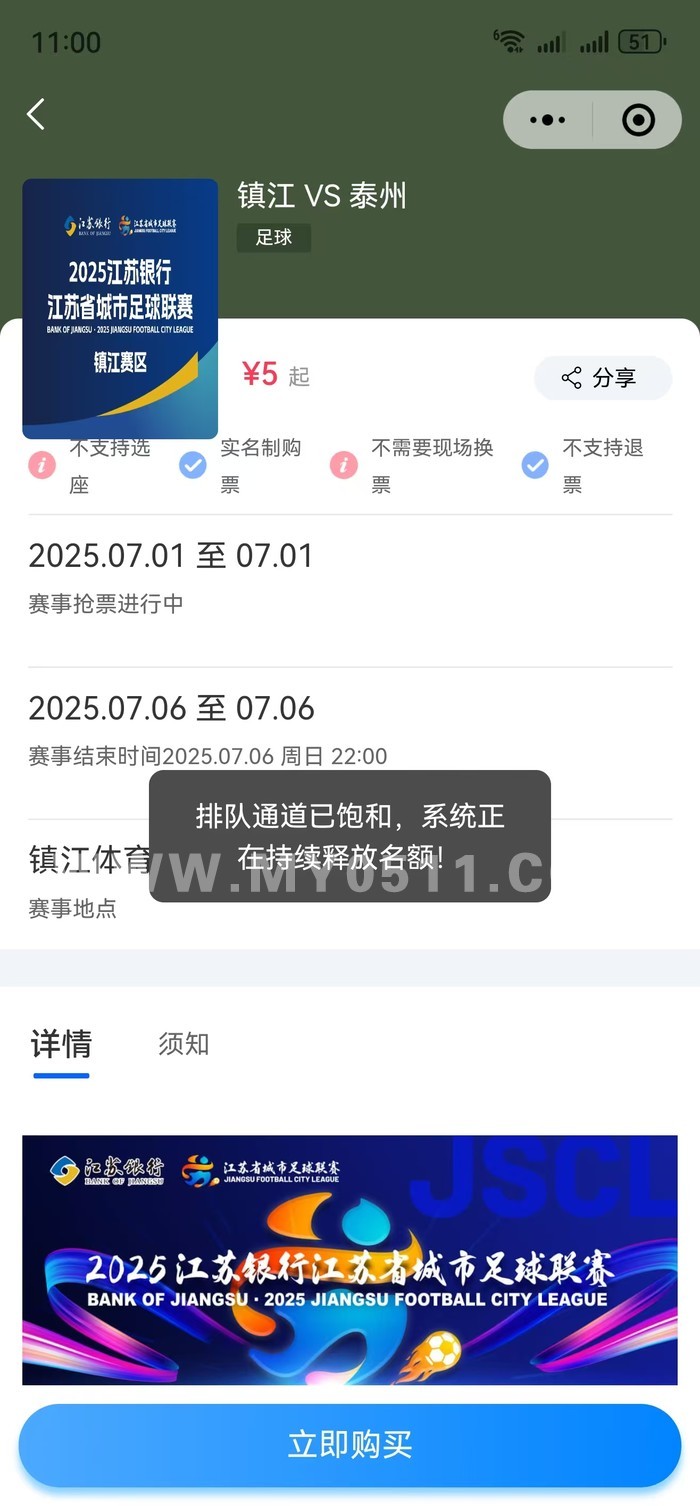Open the 镇江赛区 event poster thumbnail
This screenshot has height=1506, width=700.
[120, 308]
